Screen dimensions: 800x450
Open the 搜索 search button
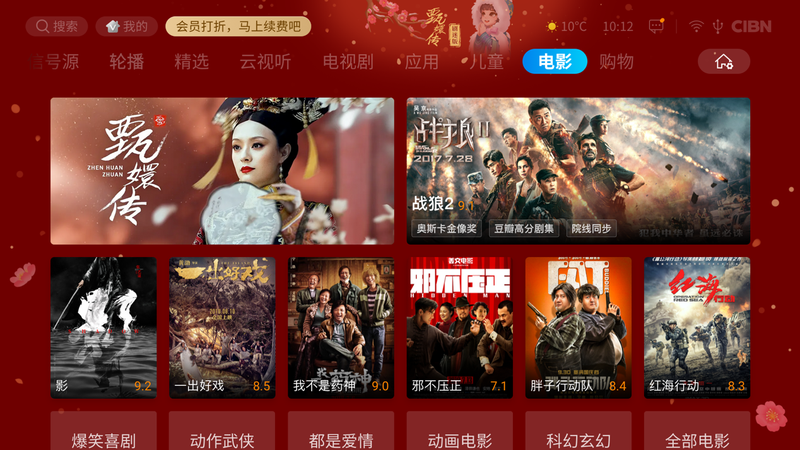pos(57,27)
